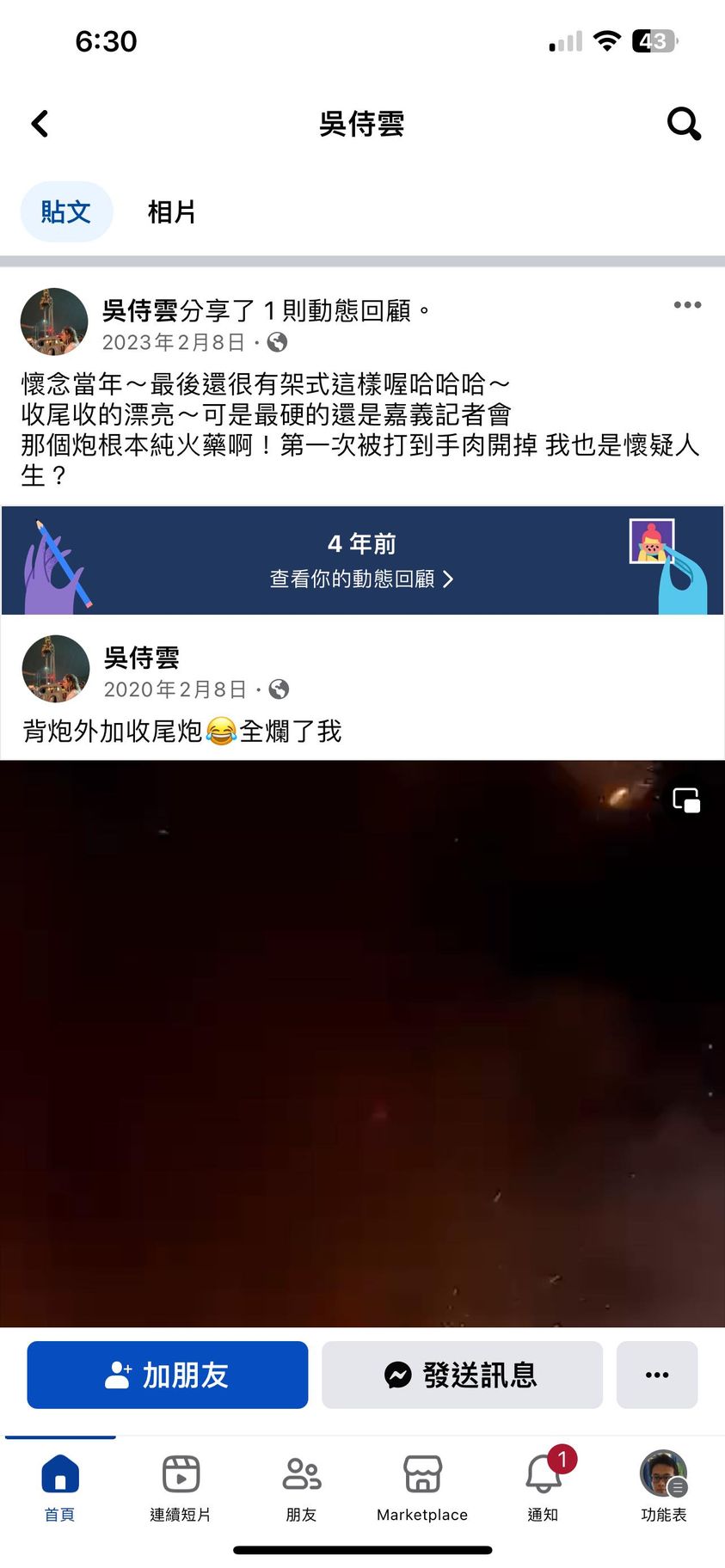Open more profile actions beside 發送訊息

click(656, 1375)
